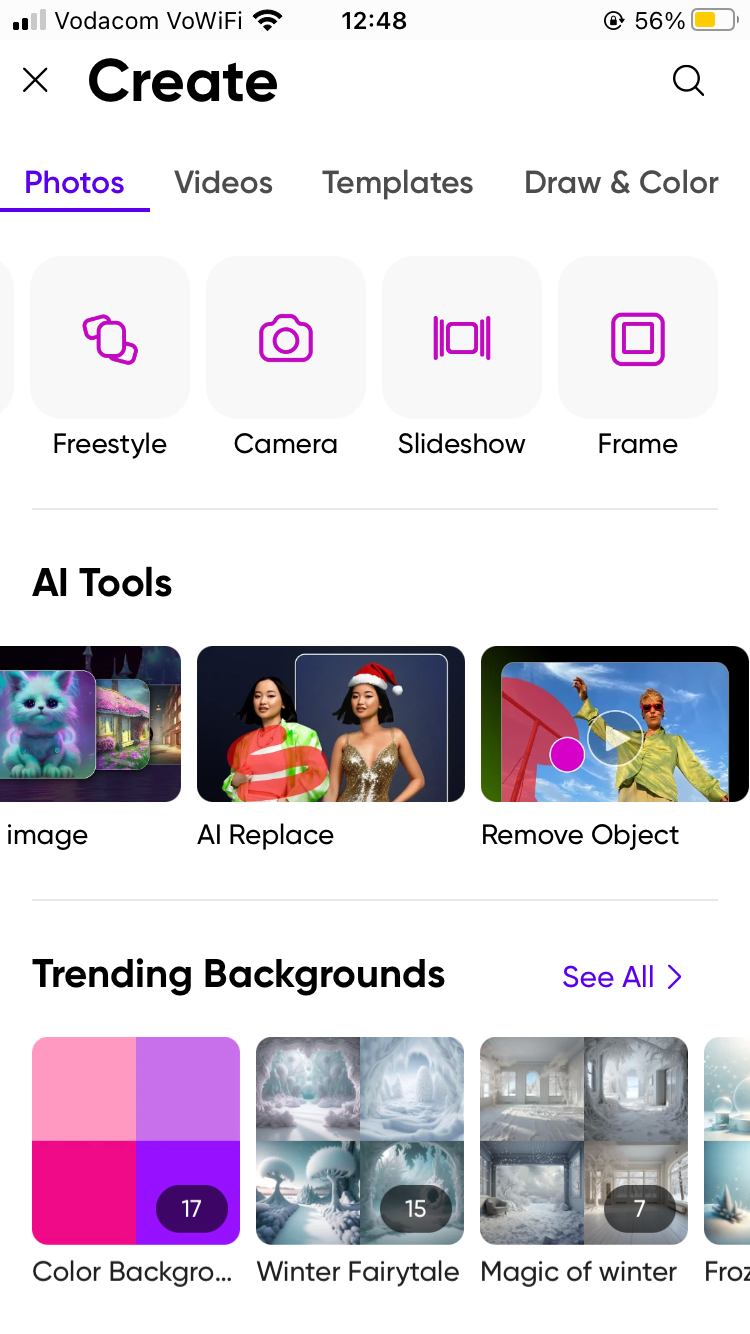Open the Templates tab
750x1334 pixels.
click(397, 183)
